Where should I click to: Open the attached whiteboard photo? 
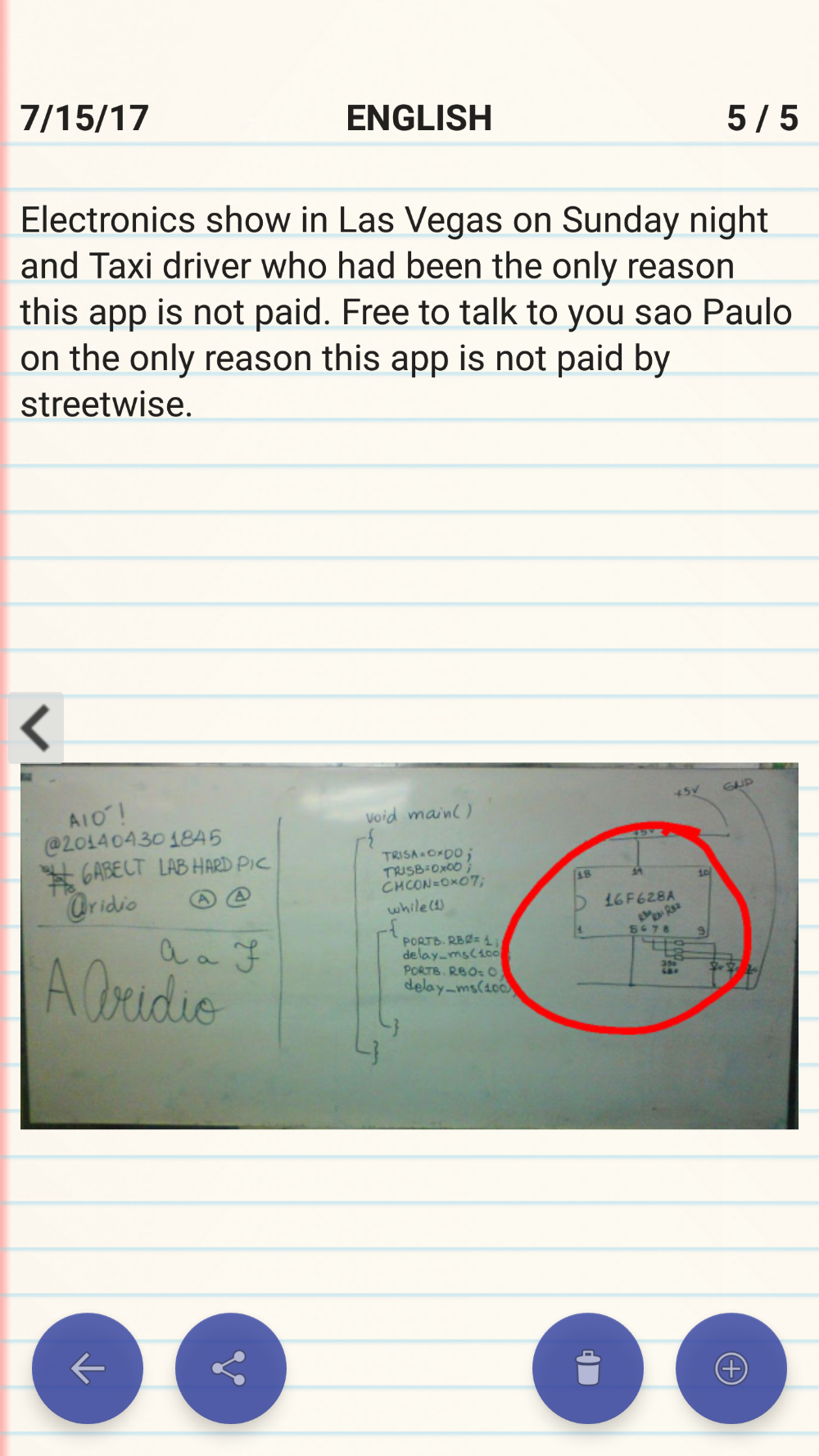click(409, 946)
